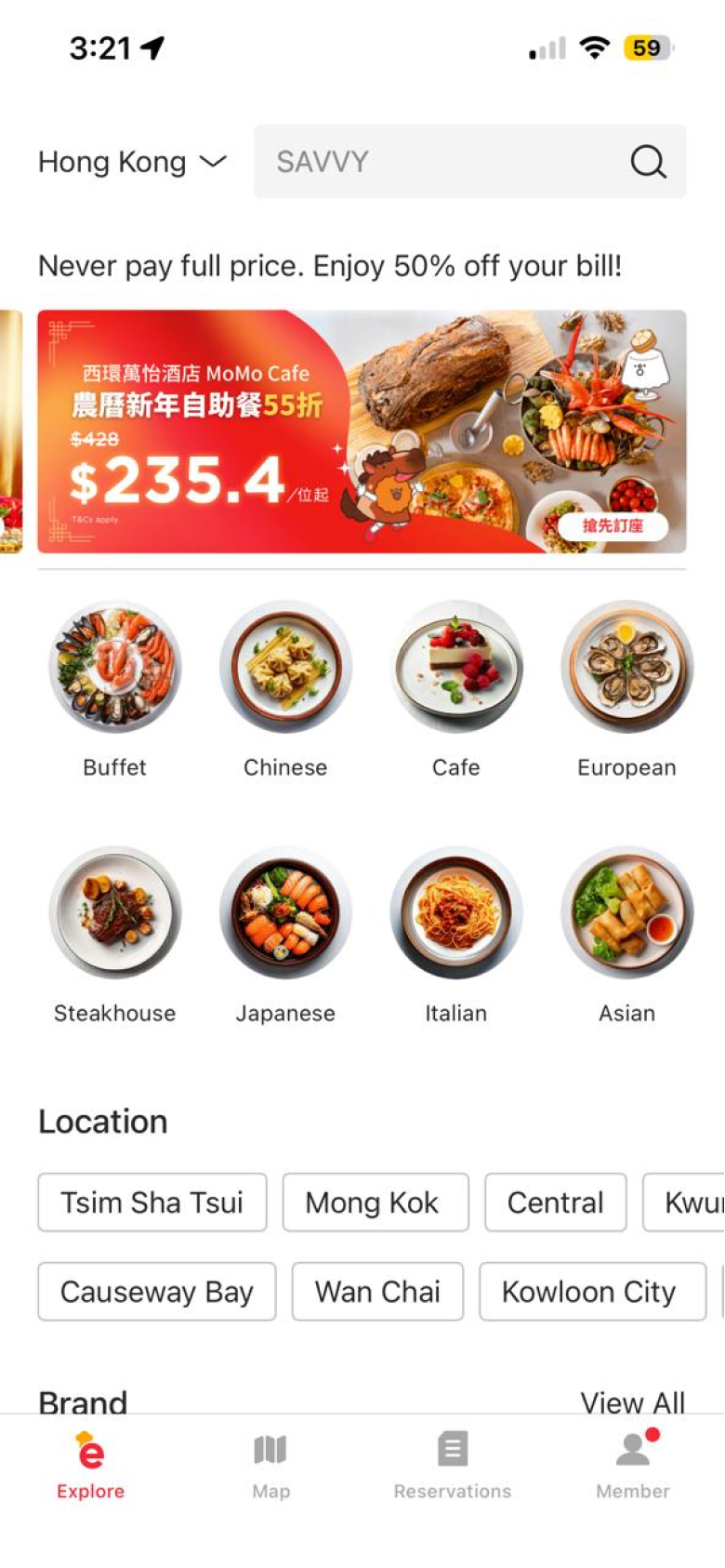Choose the Mong Kok location chip

[x=376, y=1203]
